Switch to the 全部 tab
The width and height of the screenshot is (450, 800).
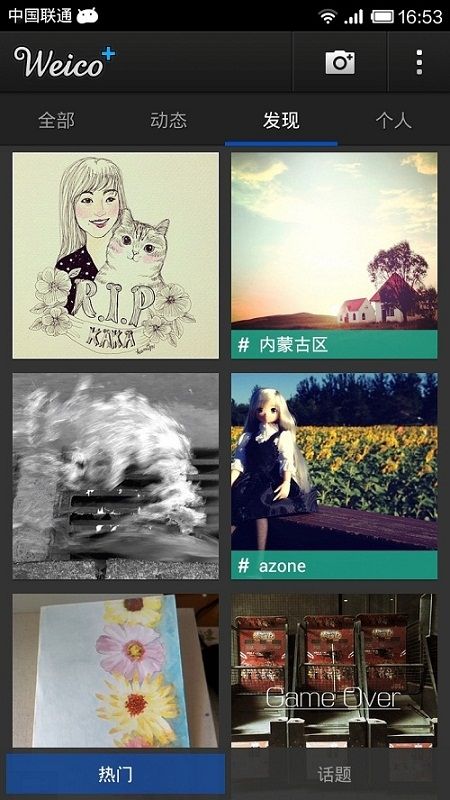point(56,121)
